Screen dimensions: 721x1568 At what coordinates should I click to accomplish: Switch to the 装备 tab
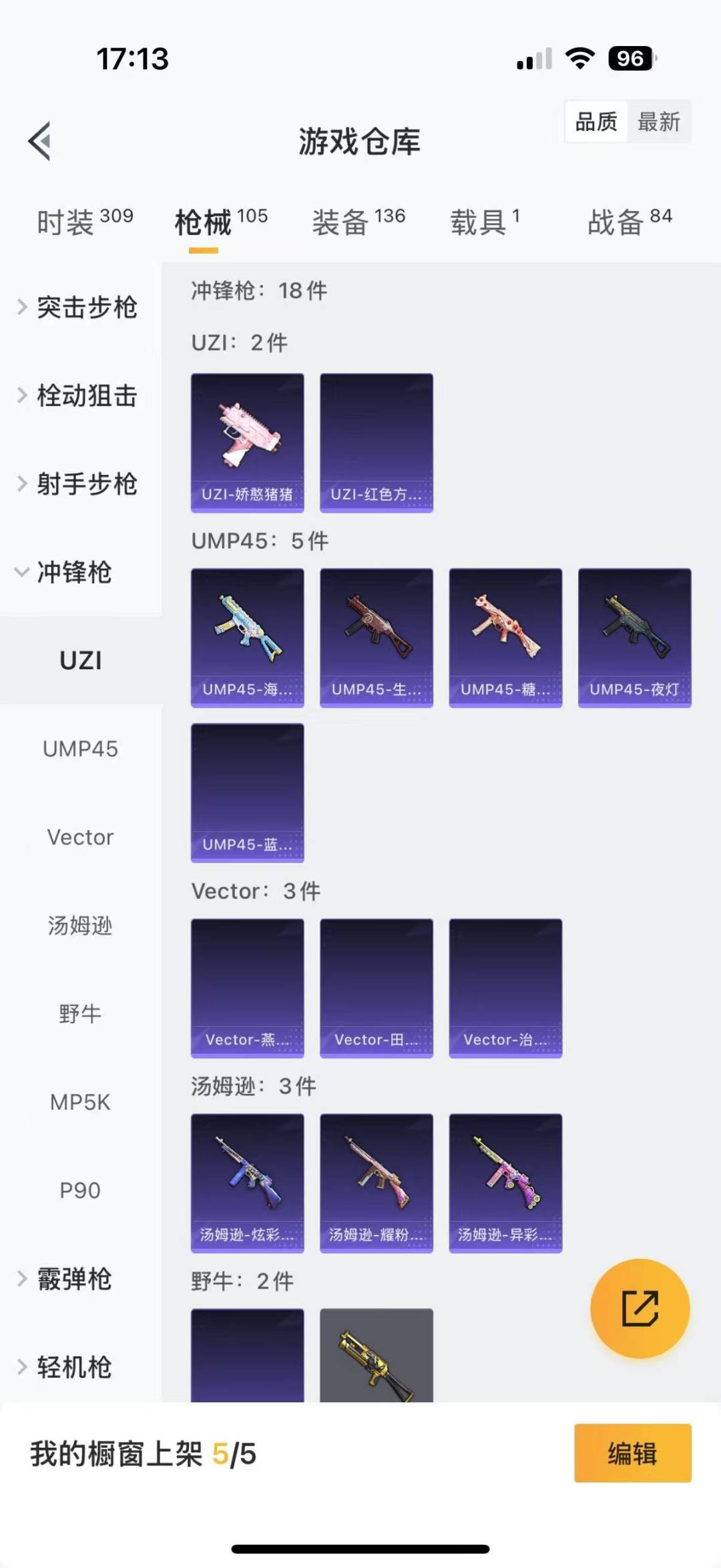[358, 222]
